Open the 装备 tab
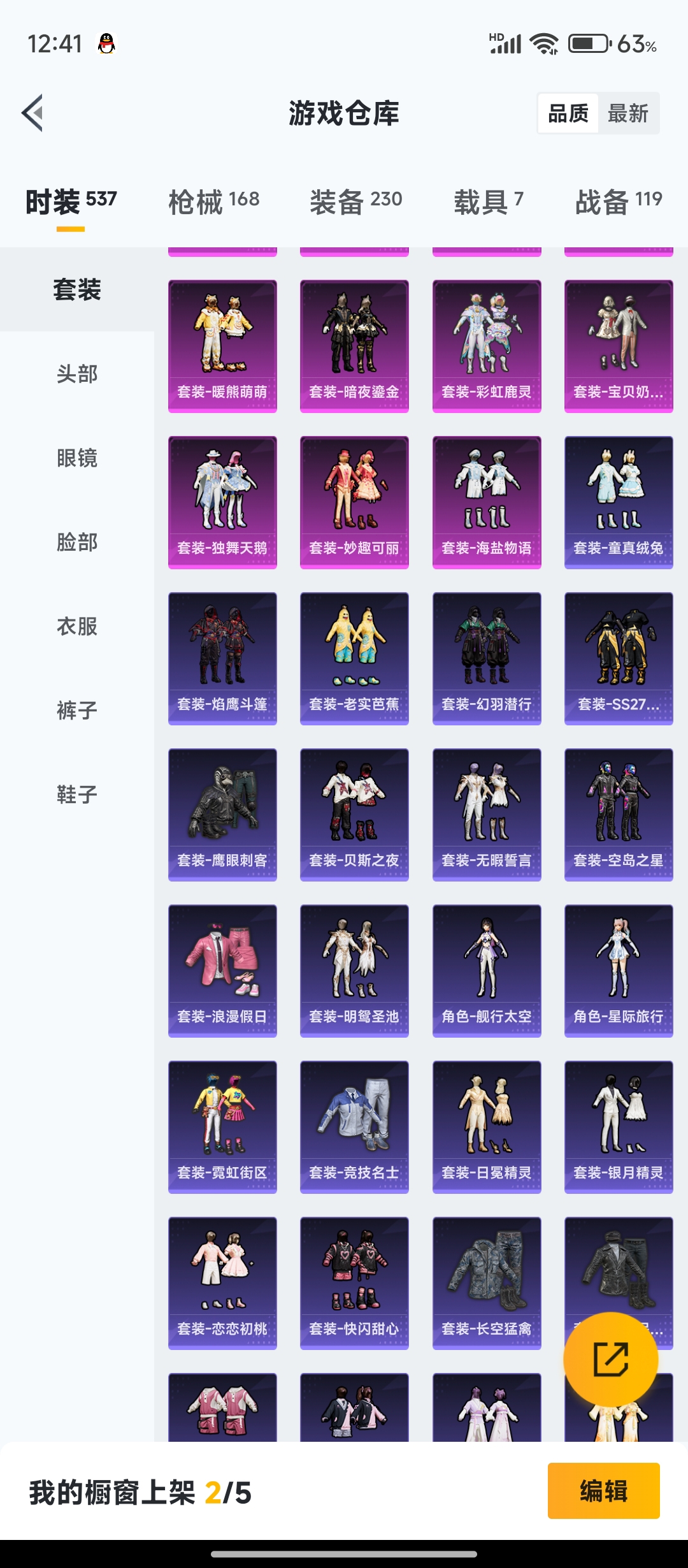This screenshot has width=688, height=1568. pos(356,201)
